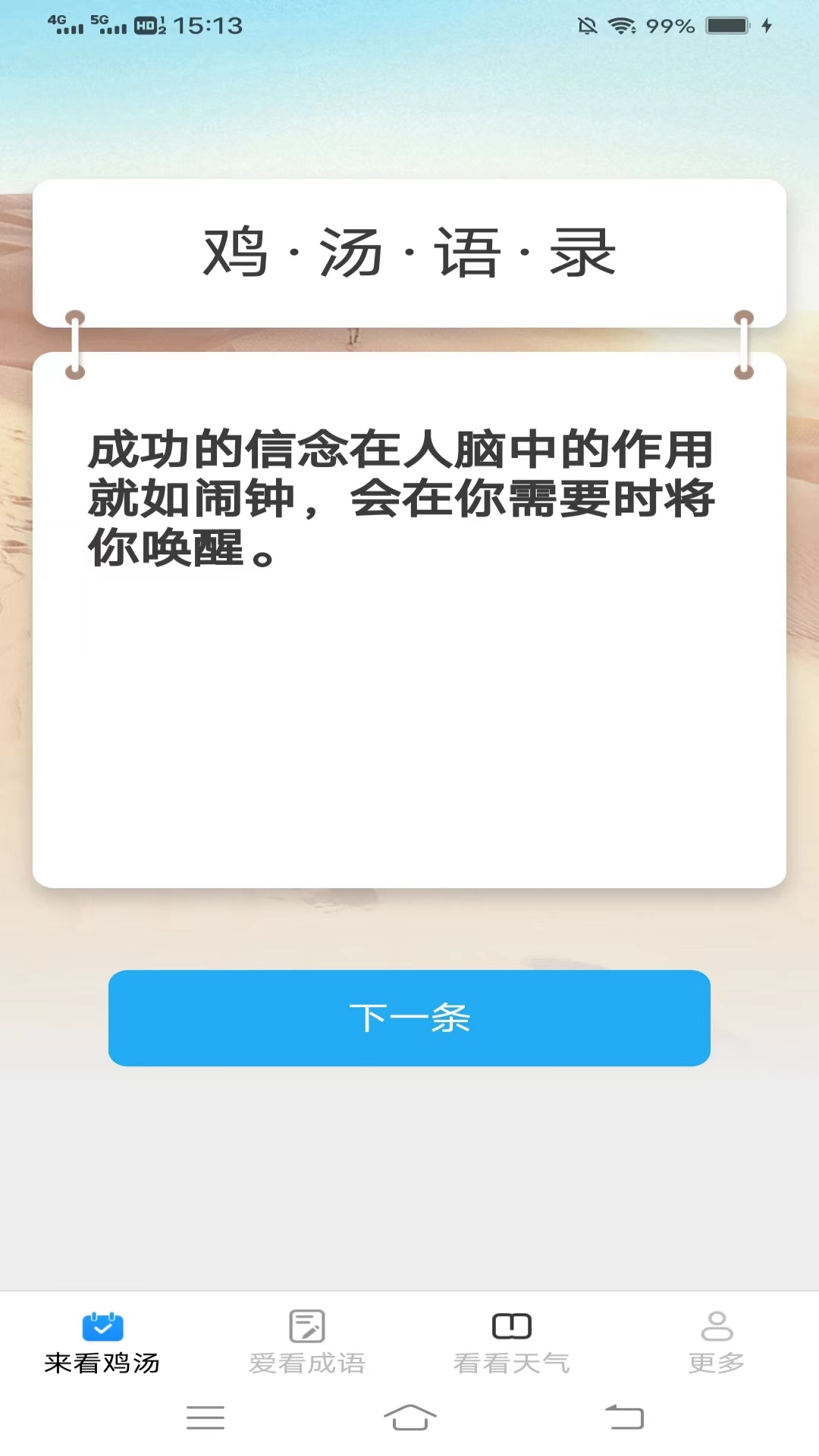The width and height of the screenshot is (819, 1456).
Task: Tap the 下一条 button for next quote
Action: [x=409, y=1018]
